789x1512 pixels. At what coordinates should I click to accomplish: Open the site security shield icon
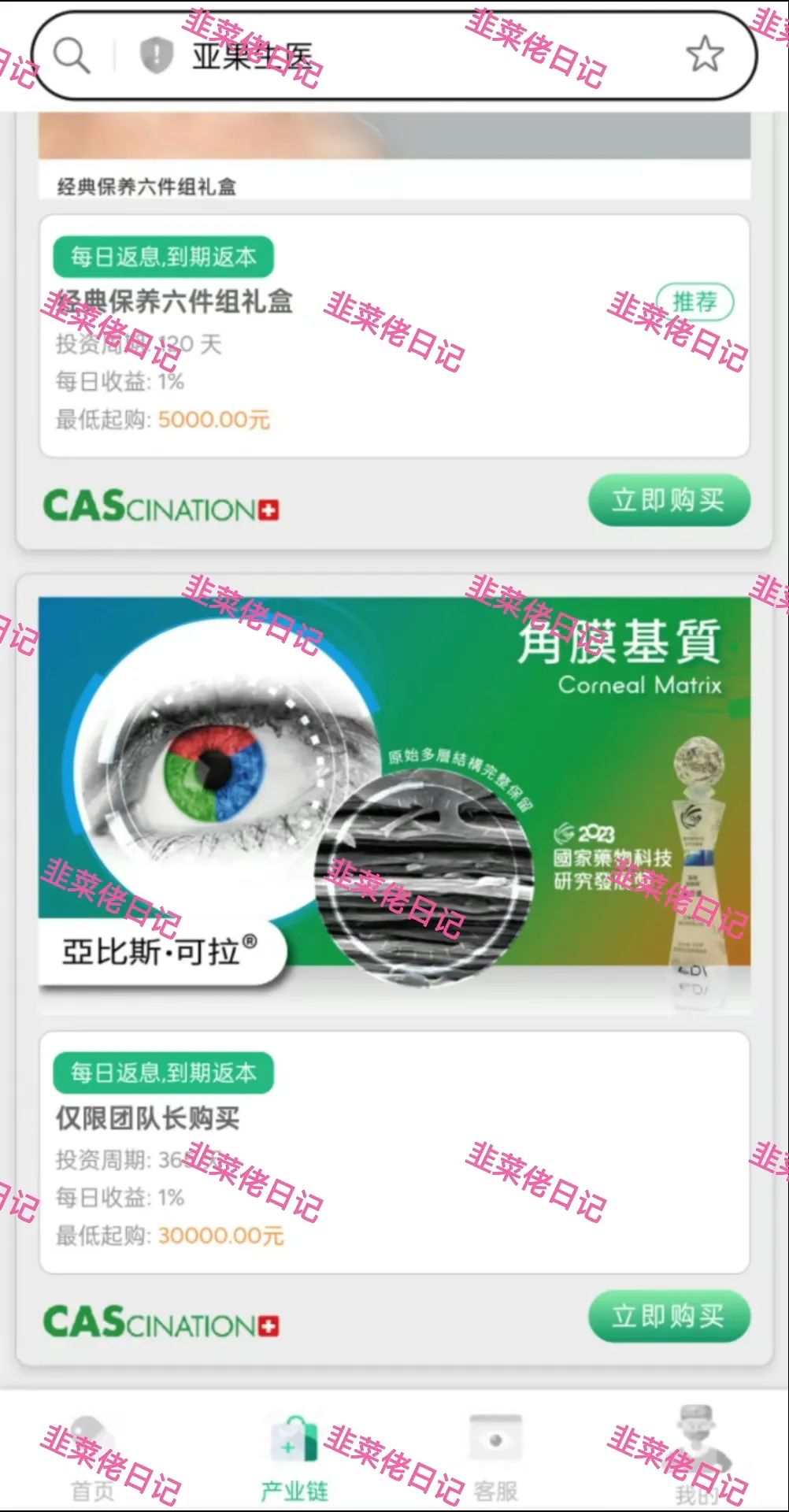click(156, 55)
